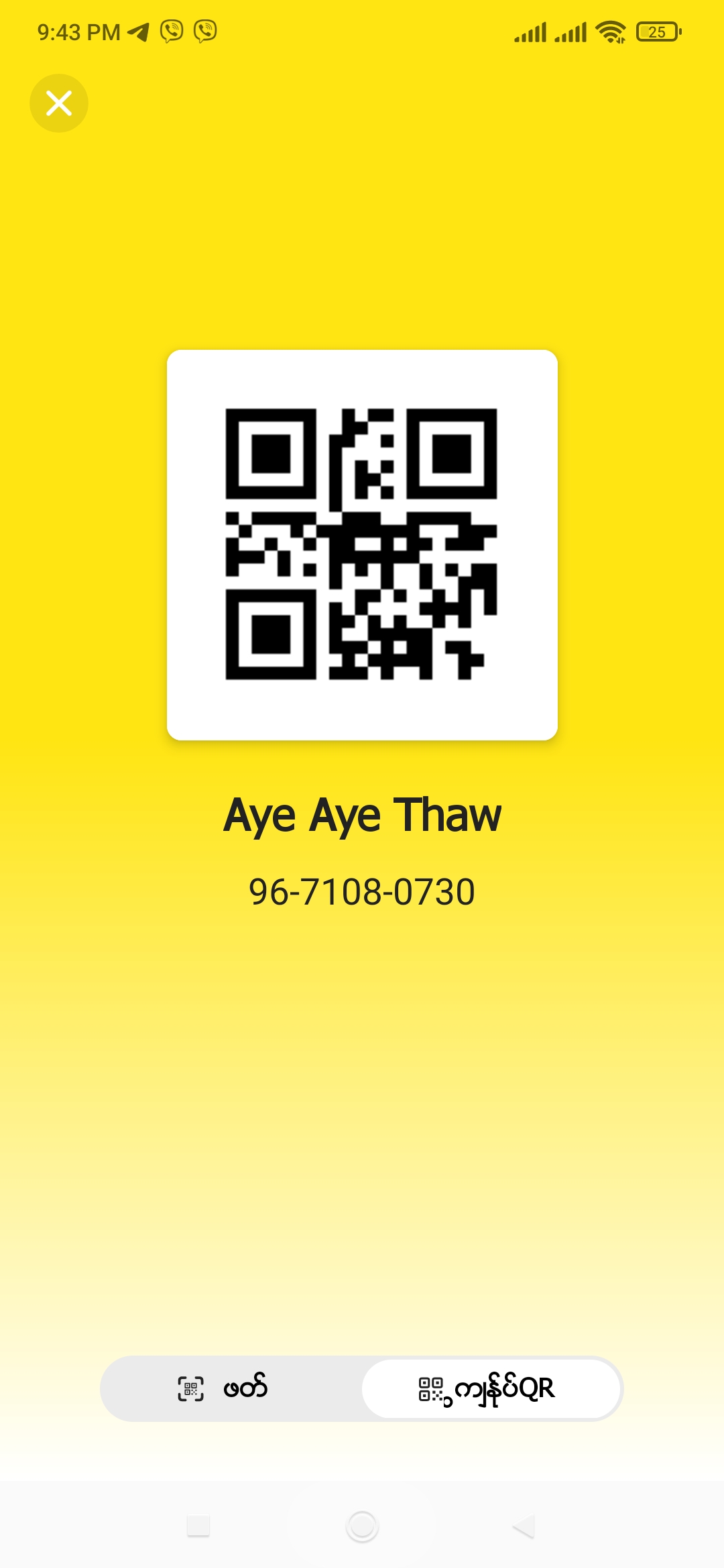Go back using system navigation
The width and height of the screenshot is (724, 1568).
(x=524, y=1526)
